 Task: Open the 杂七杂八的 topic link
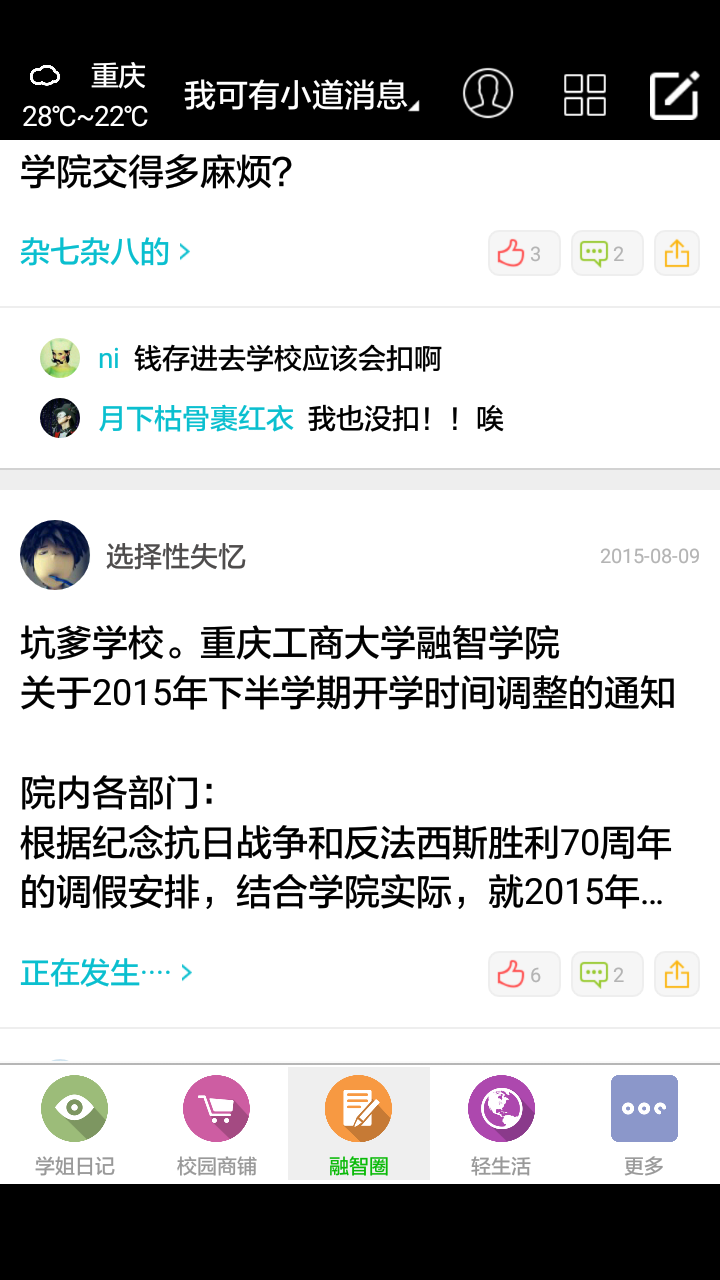[x=105, y=252]
